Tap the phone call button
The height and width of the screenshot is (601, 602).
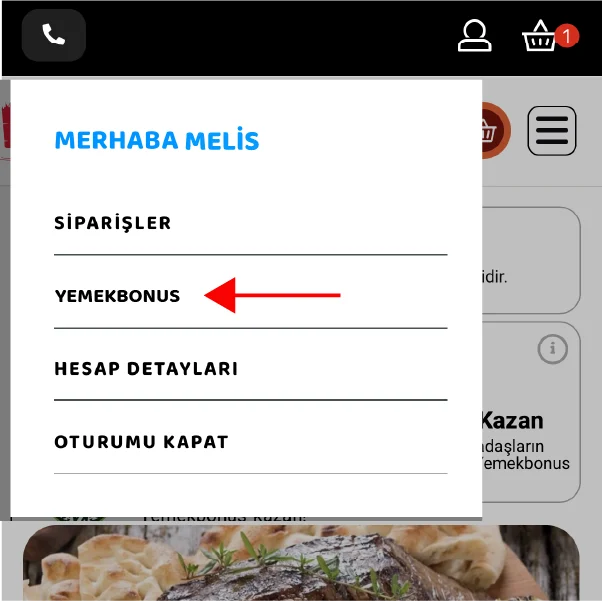tap(53, 35)
